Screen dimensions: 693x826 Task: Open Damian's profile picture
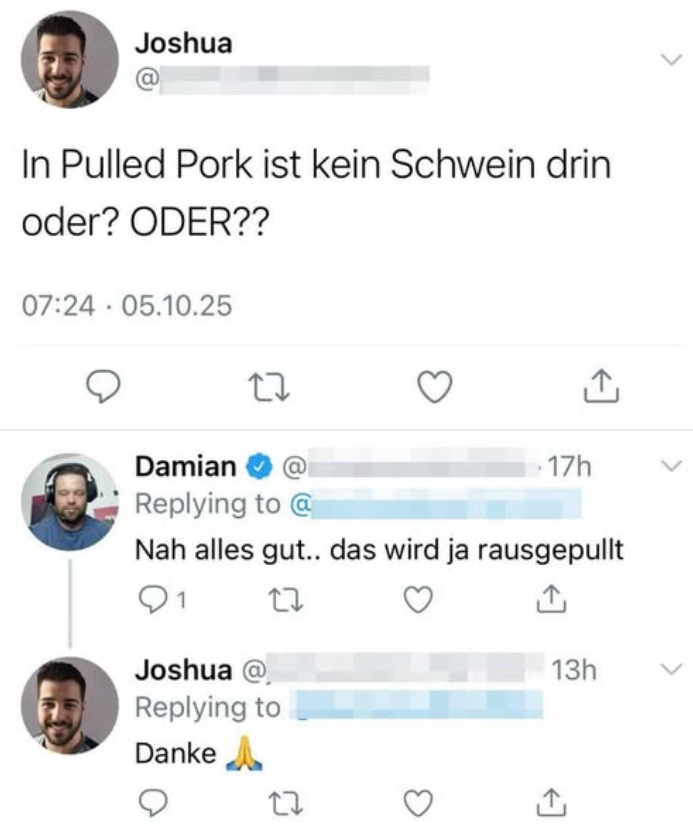[69, 501]
